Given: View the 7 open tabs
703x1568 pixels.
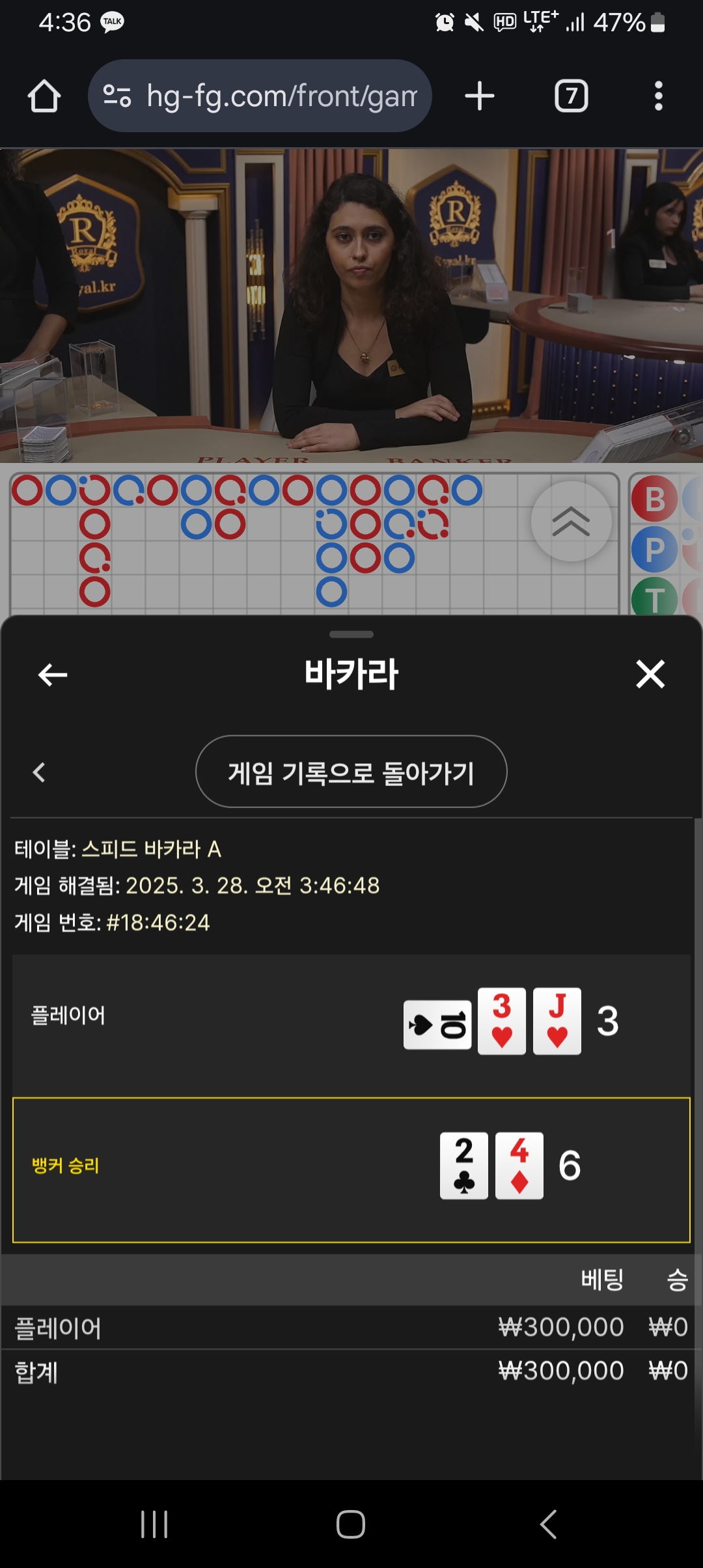Looking at the screenshot, I should click(571, 96).
